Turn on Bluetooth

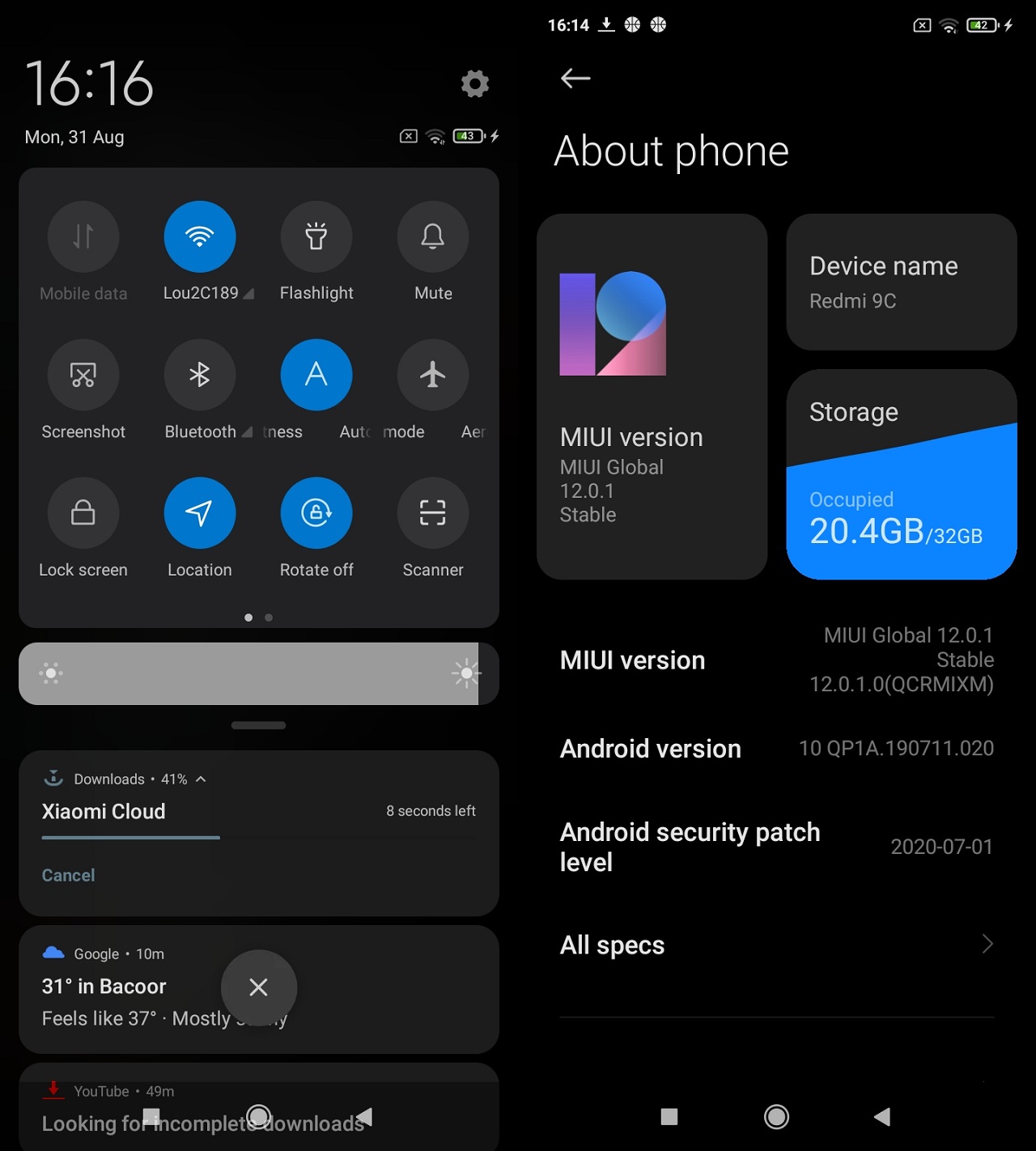(x=200, y=375)
